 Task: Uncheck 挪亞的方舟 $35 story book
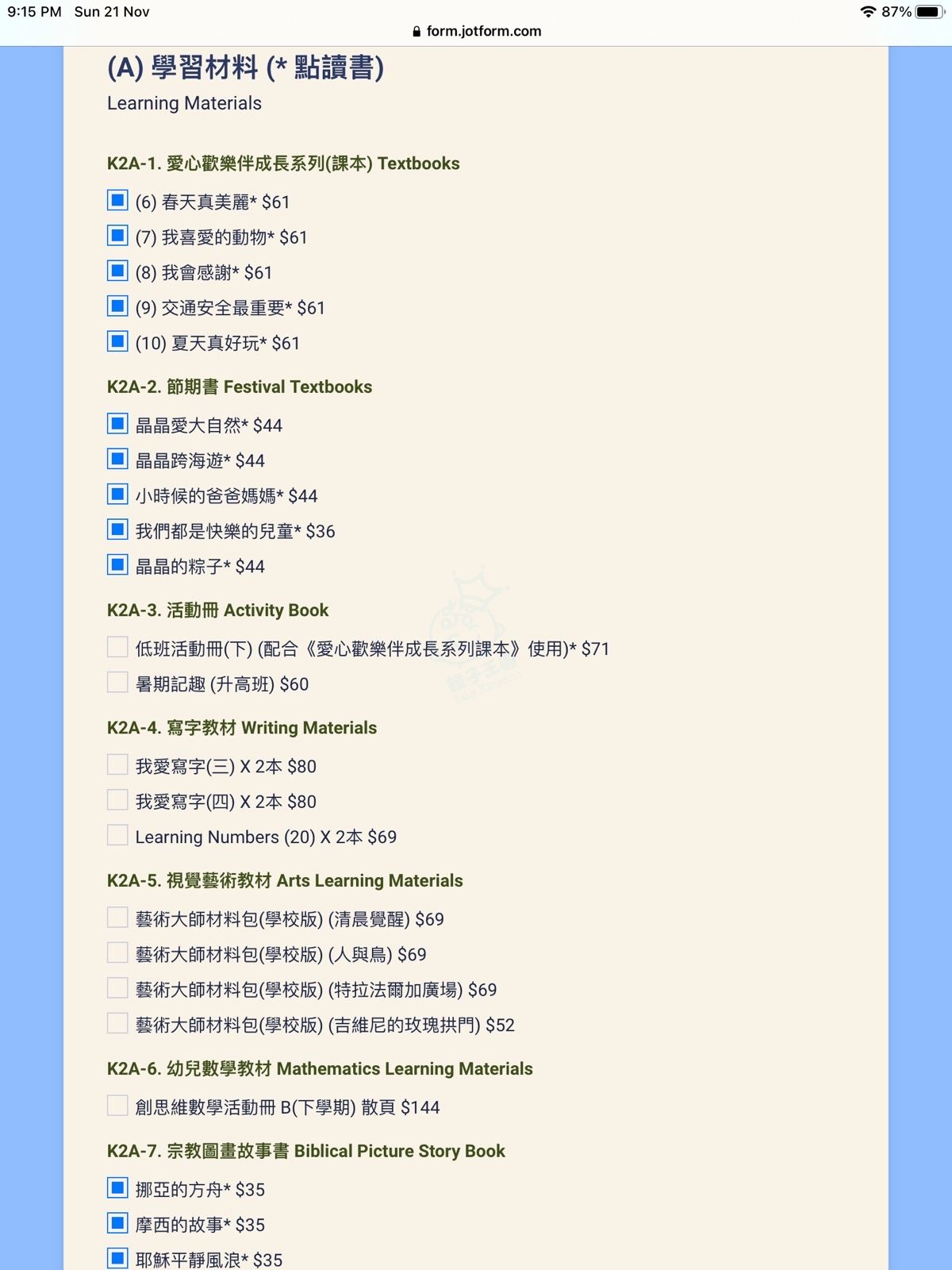tap(117, 1188)
